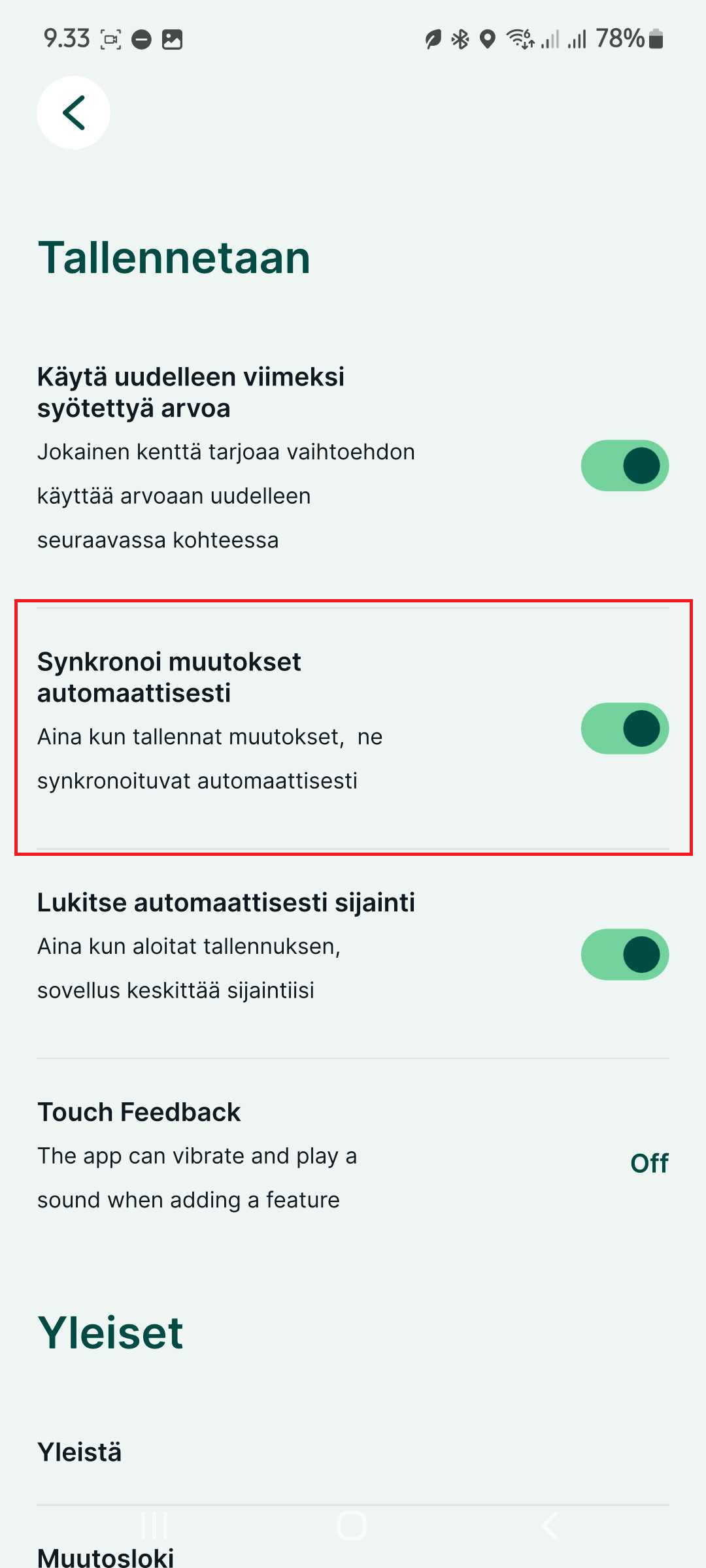Toggle Käytä uudelleen viimeksi syötettyä arvoa
This screenshot has width=706, height=1568.
pyautogui.click(x=624, y=465)
